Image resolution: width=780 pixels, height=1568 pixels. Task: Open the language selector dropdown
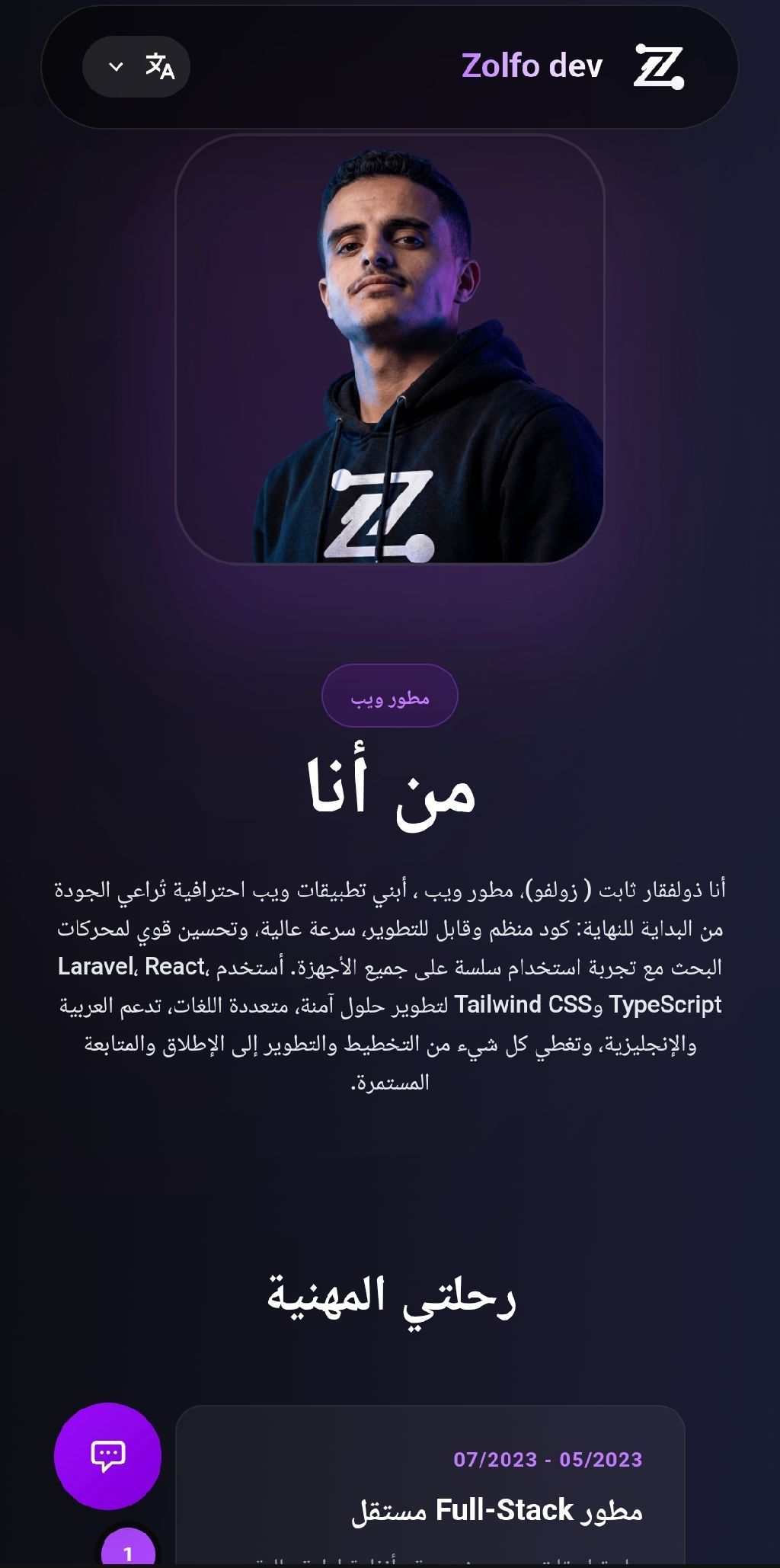(x=136, y=67)
